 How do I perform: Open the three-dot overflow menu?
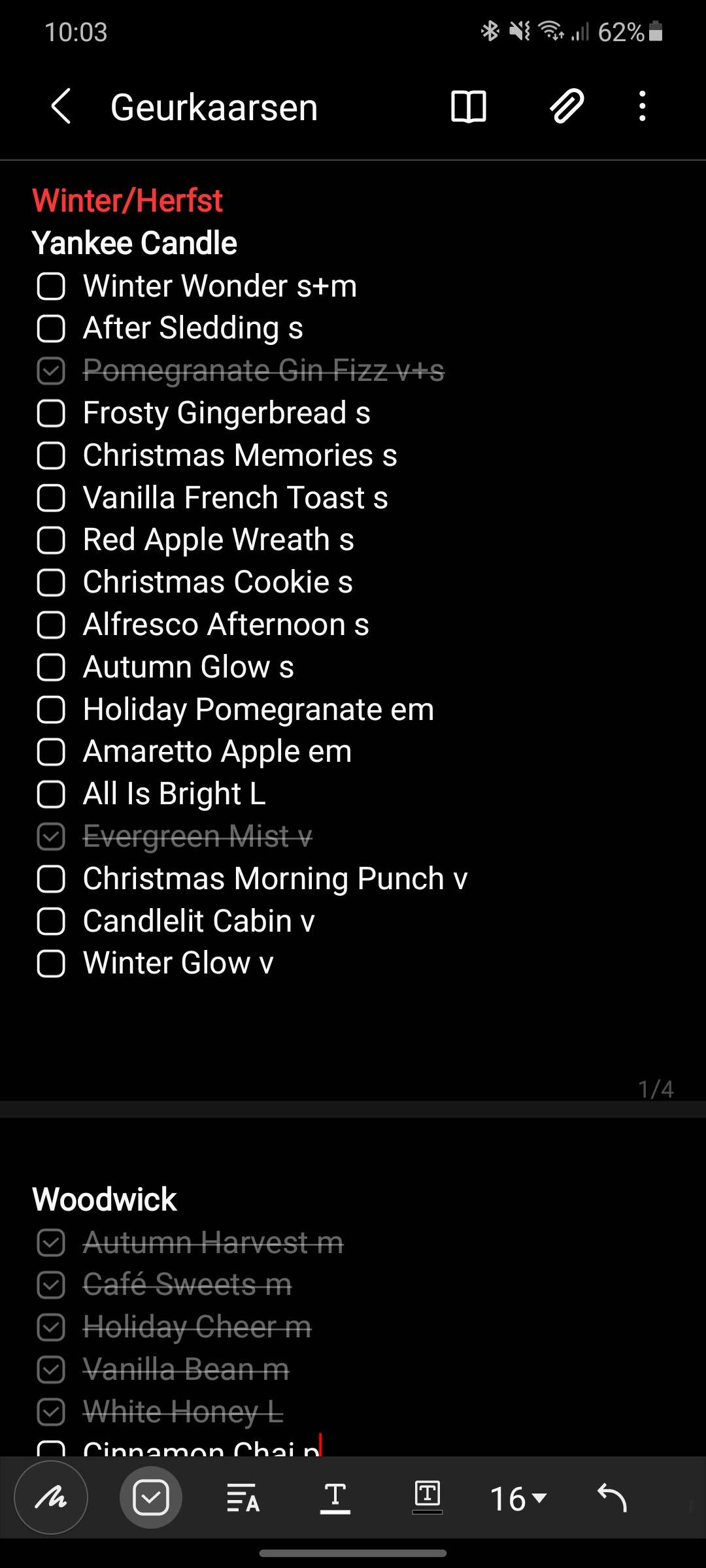(643, 106)
